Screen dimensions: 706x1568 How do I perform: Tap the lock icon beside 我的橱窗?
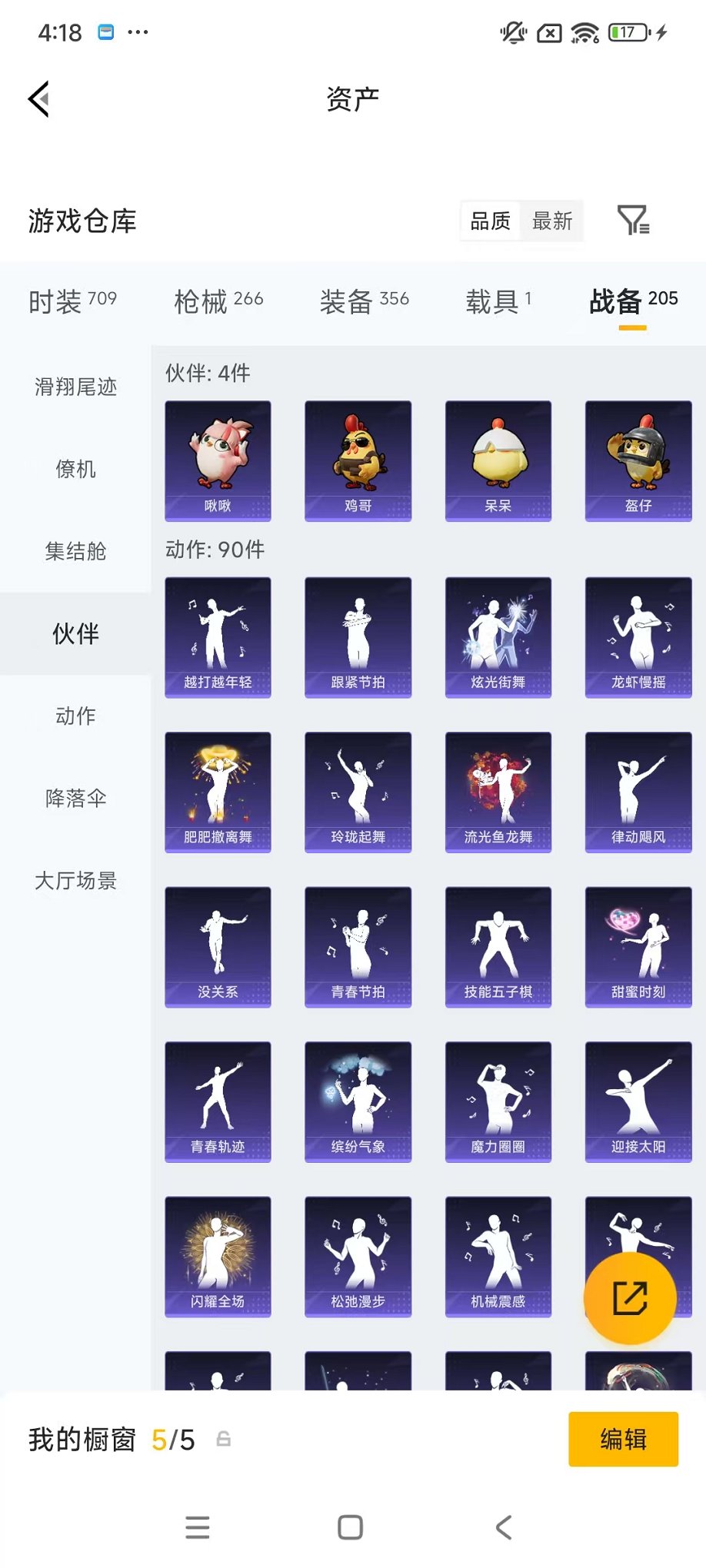224,1440
